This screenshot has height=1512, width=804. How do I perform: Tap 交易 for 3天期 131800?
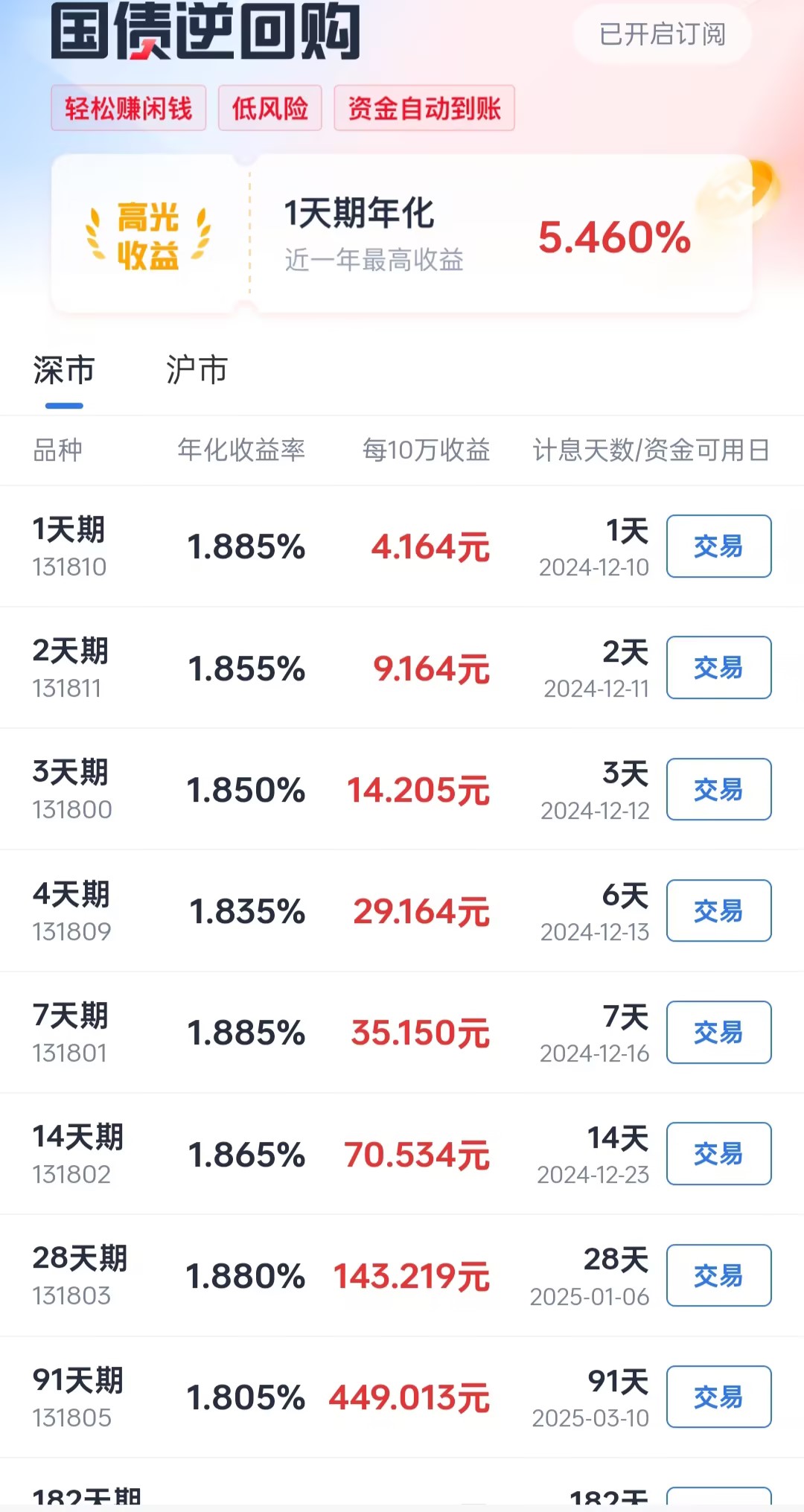coord(718,789)
